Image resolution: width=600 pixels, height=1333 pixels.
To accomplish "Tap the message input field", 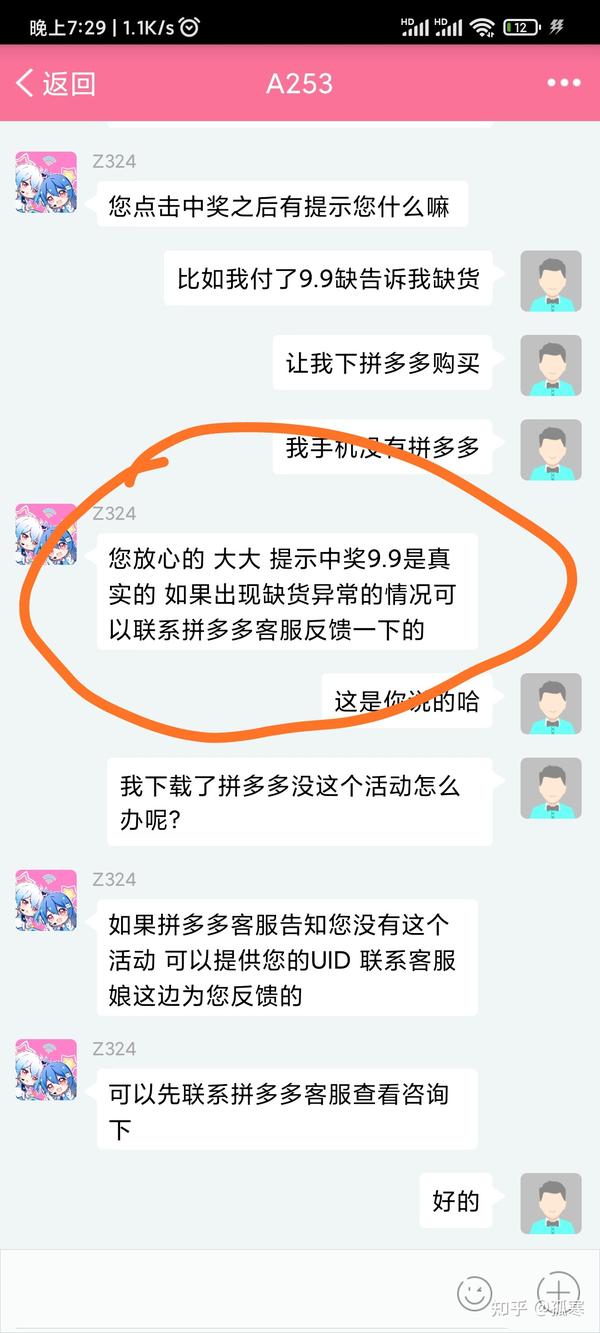I will pyautogui.click(x=220, y=1292).
